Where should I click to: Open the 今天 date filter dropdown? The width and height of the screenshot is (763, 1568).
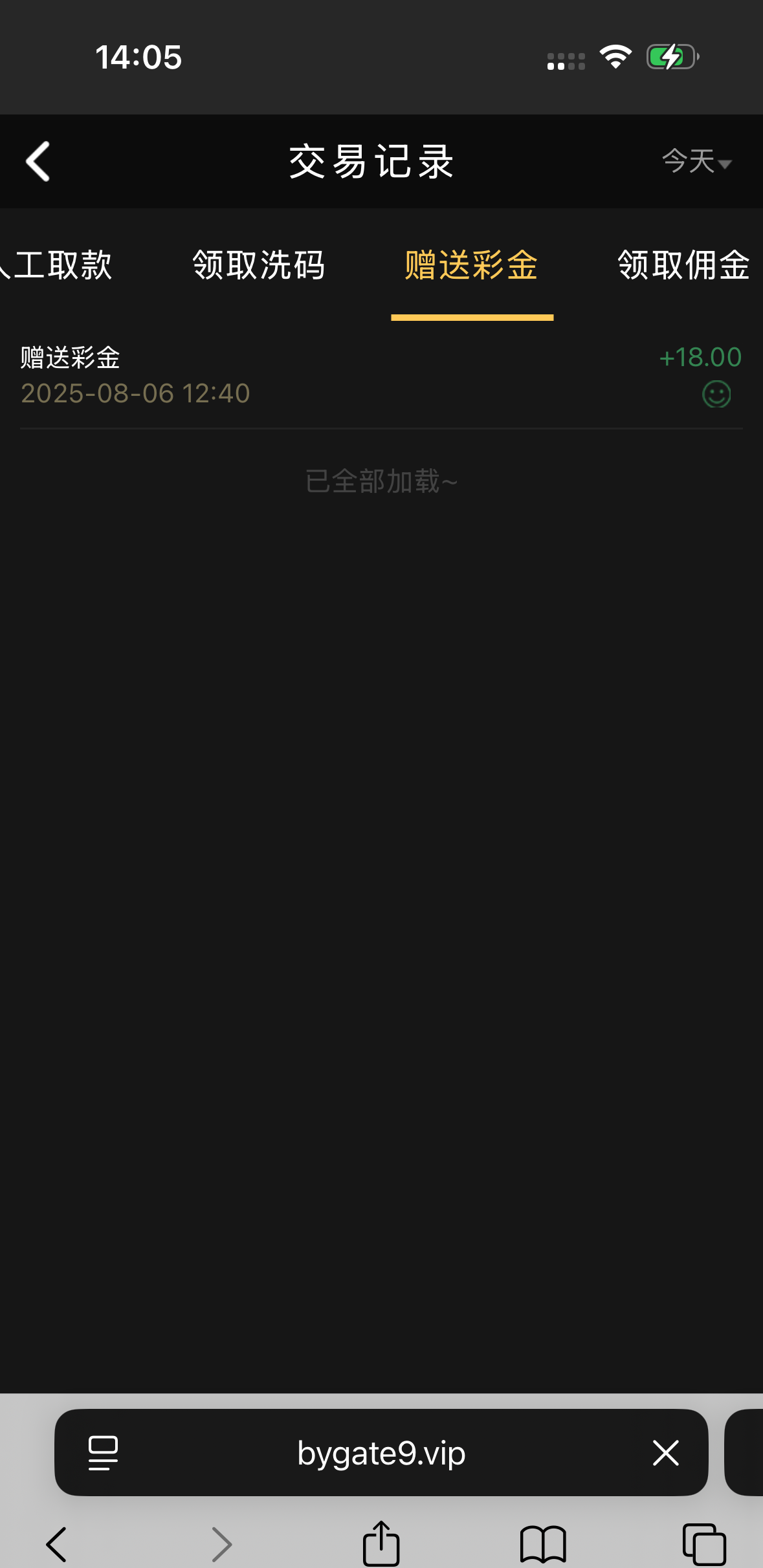coord(696,162)
